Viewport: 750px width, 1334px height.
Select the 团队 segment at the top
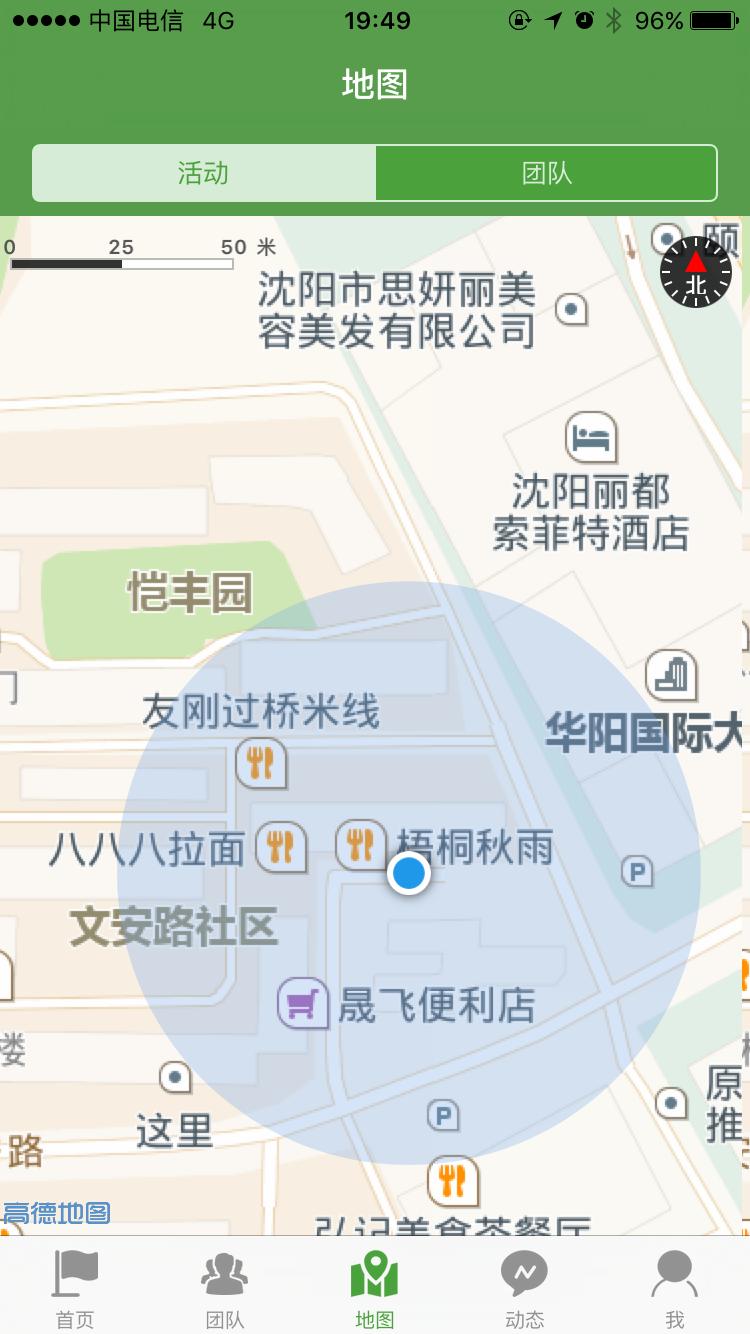point(546,173)
